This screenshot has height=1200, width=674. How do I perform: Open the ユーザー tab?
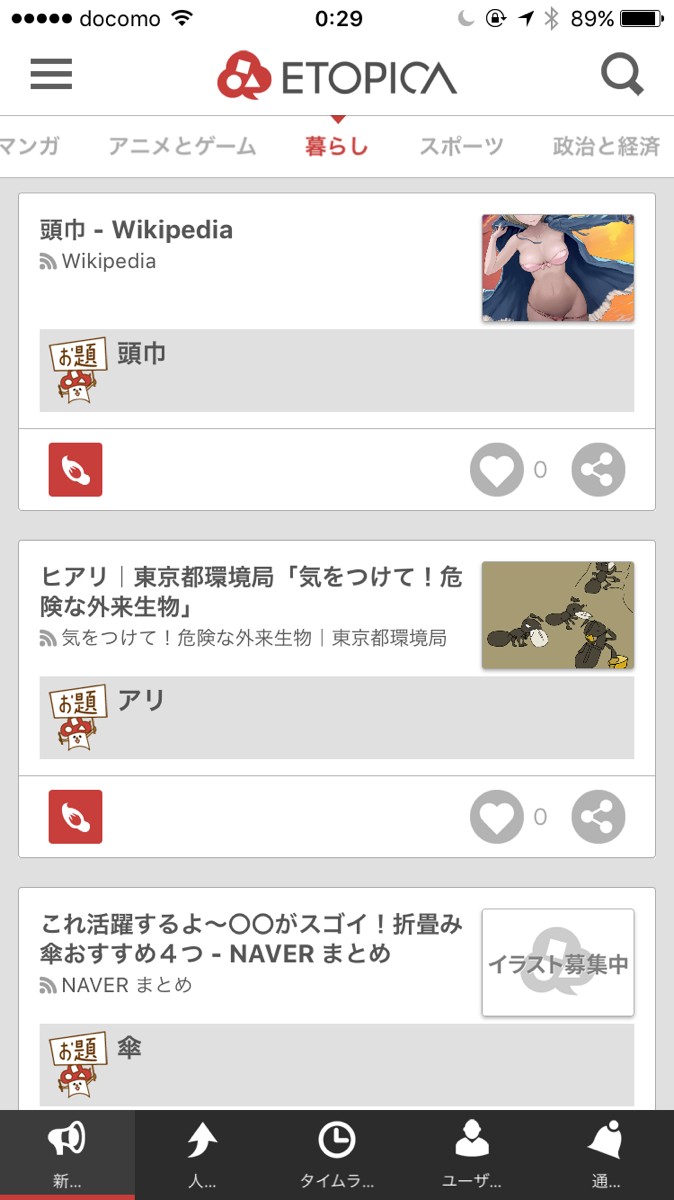(x=472, y=1153)
